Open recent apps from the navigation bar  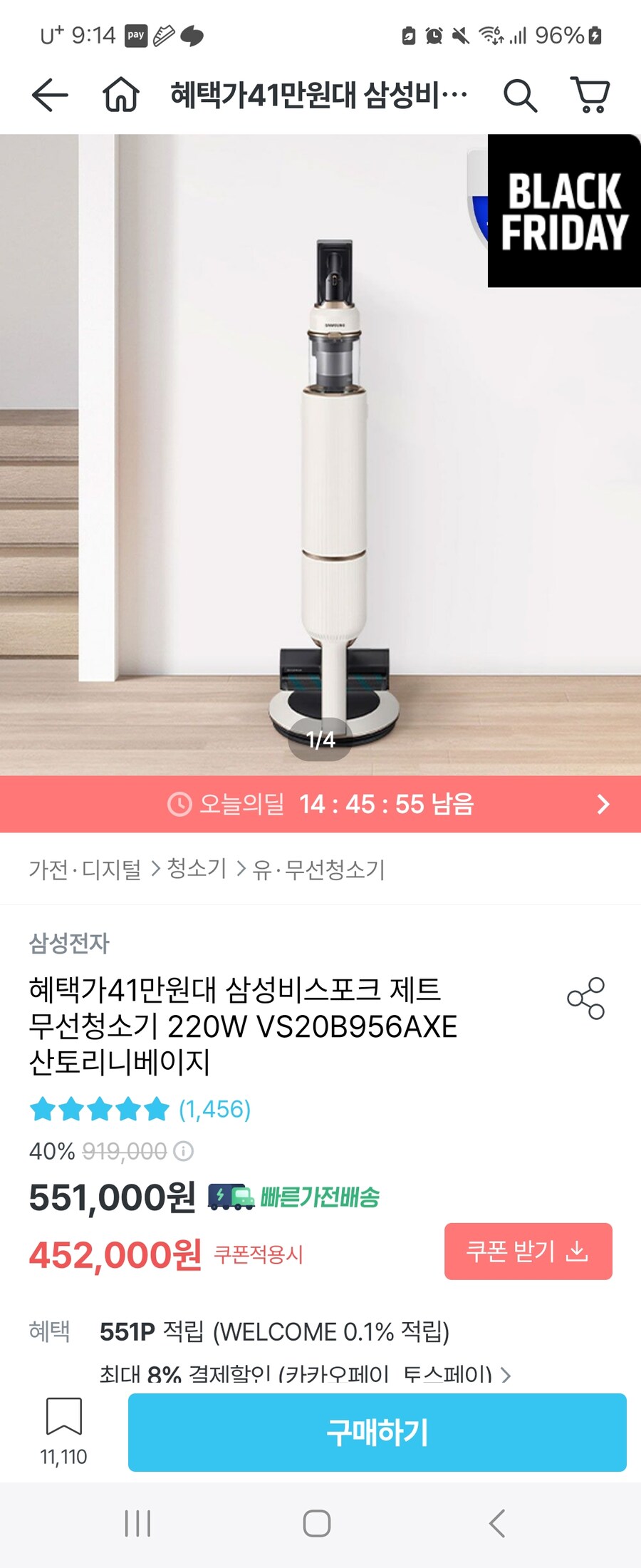[137, 1523]
